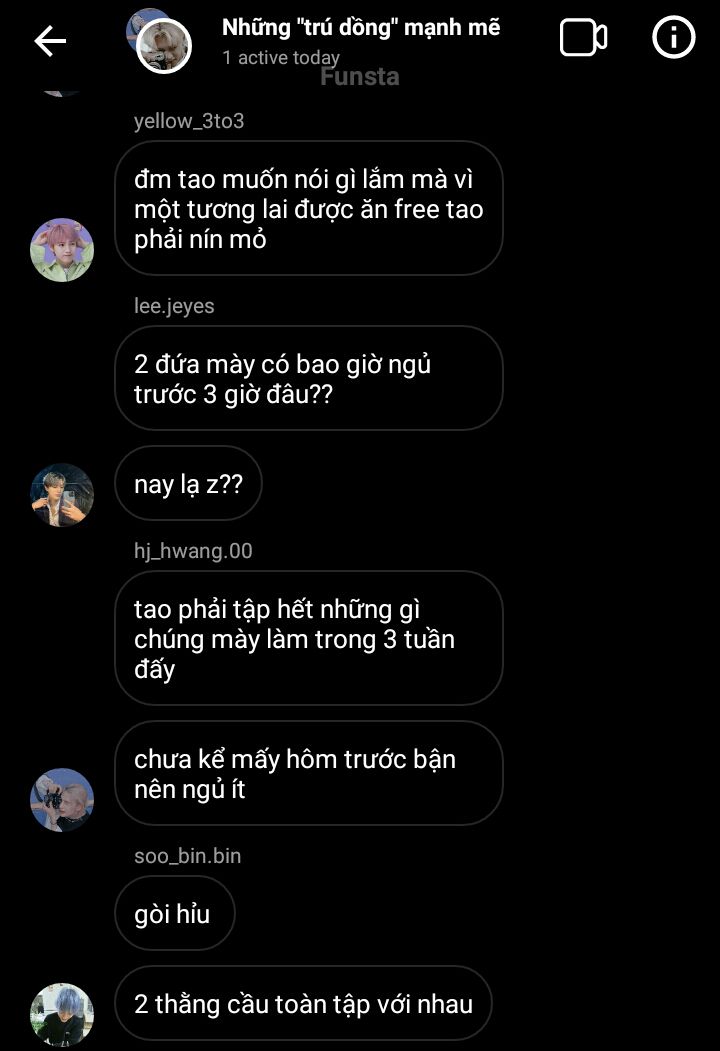This screenshot has width=720, height=1051.
Task: Start a video call with the group
Action: click(x=583, y=39)
